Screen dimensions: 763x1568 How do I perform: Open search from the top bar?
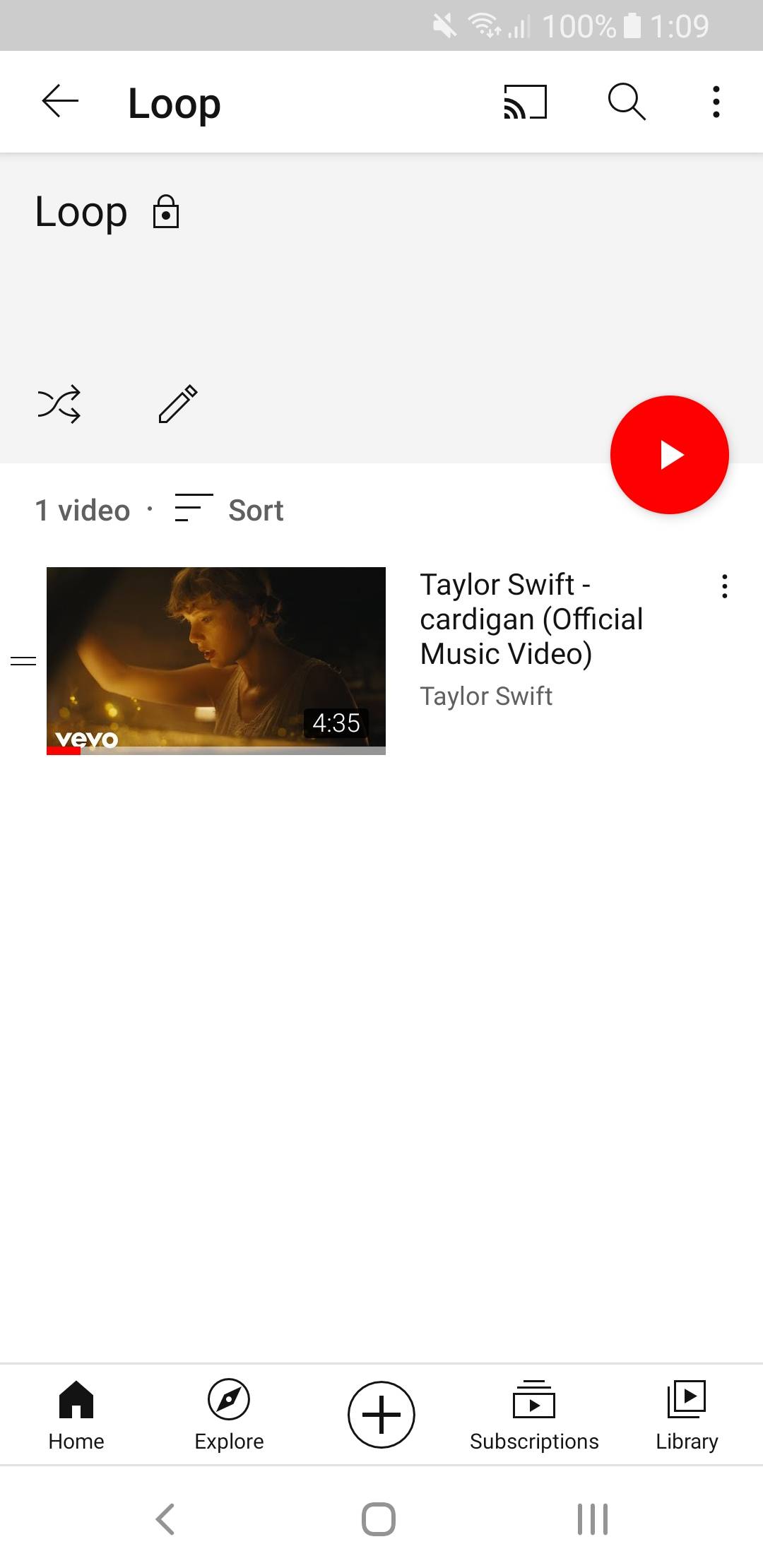click(627, 102)
